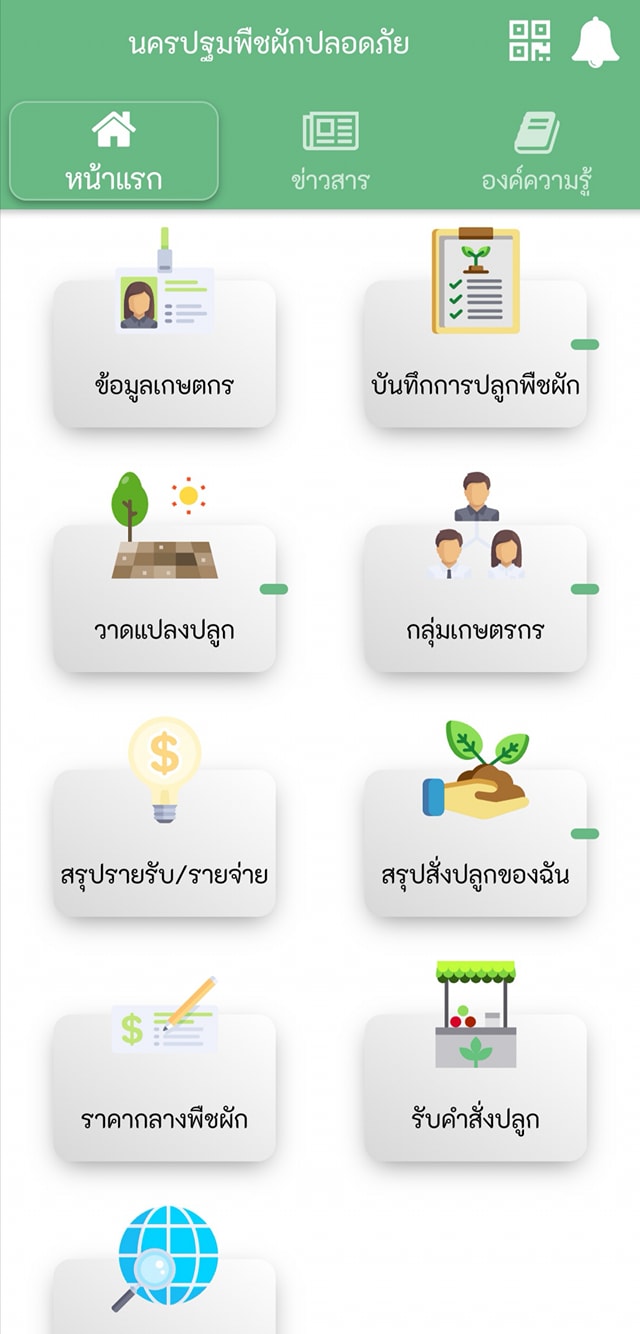Open สรุปสั่งปลูกของฉัน card

475,843
